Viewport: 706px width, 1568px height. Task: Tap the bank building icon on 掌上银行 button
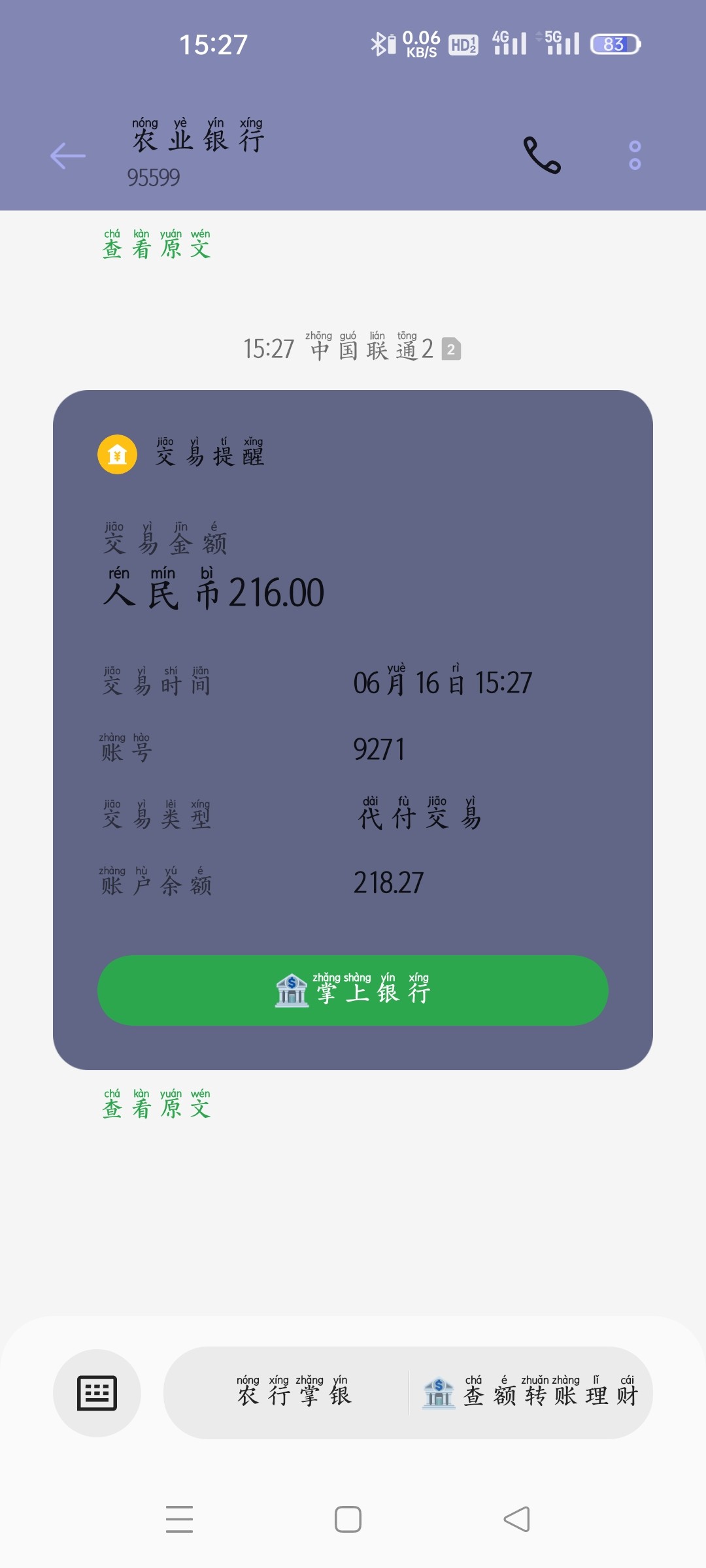click(292, 990)
